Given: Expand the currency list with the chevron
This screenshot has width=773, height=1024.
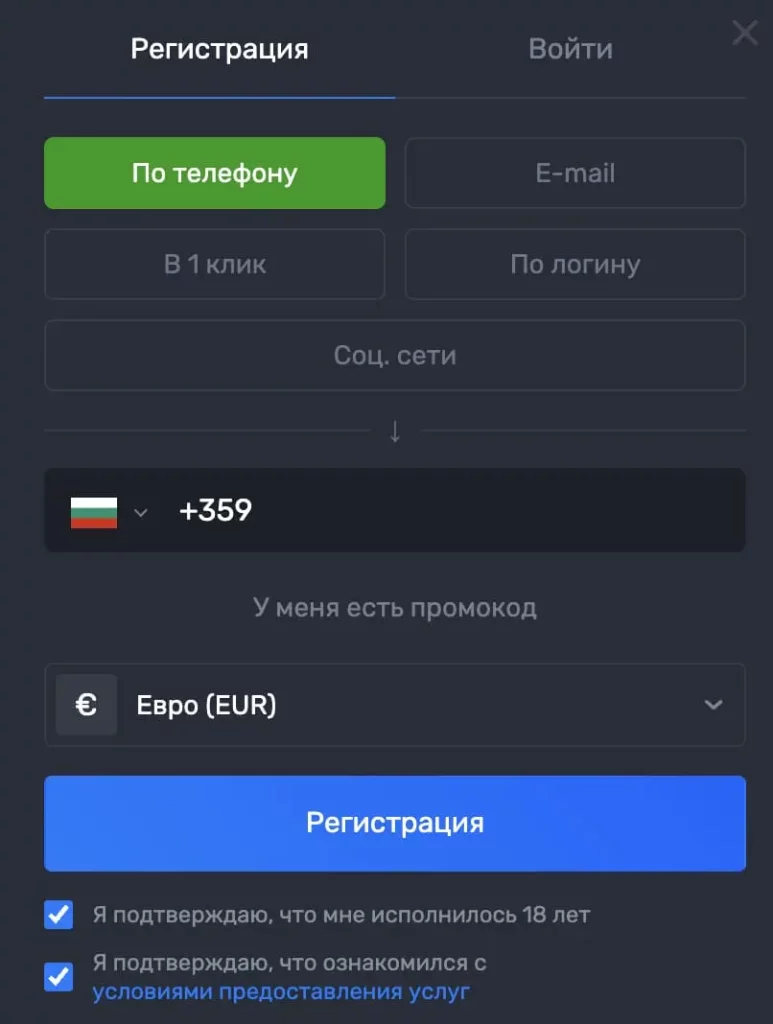Looking at the screenshot, I should (x=714, y=704).
